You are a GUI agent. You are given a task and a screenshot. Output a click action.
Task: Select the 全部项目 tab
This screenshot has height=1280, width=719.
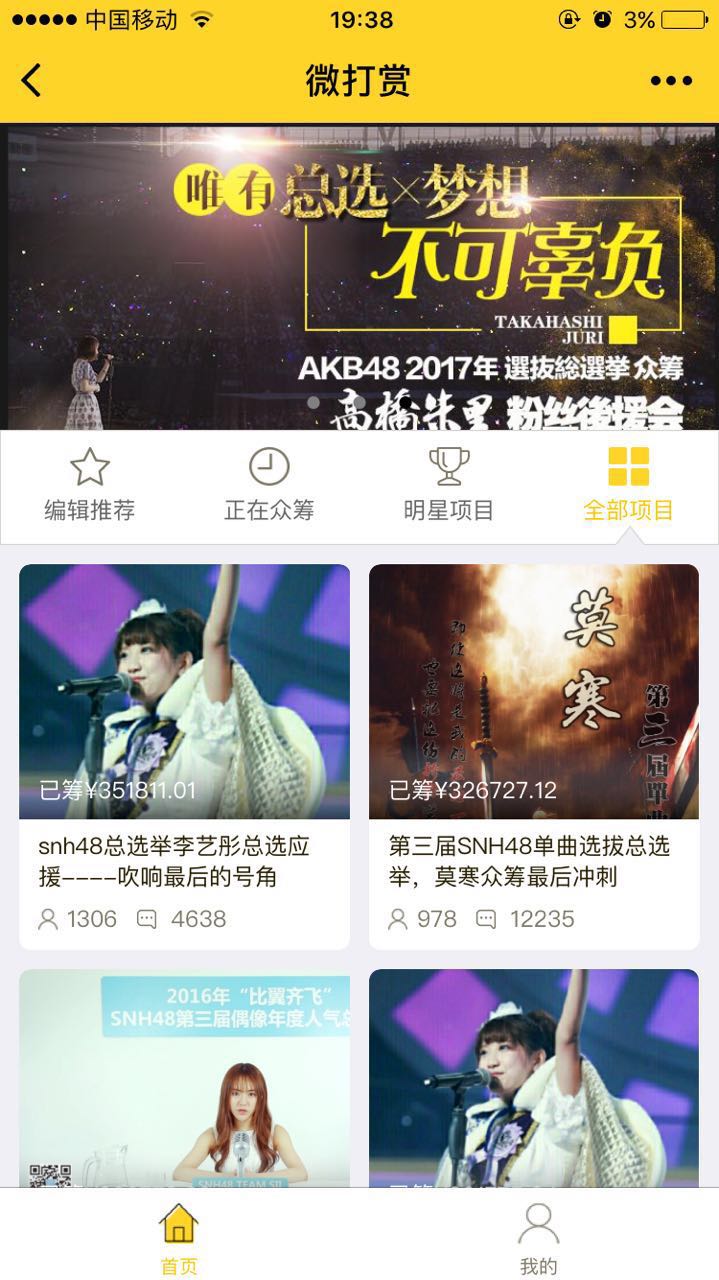coord(628,486)
